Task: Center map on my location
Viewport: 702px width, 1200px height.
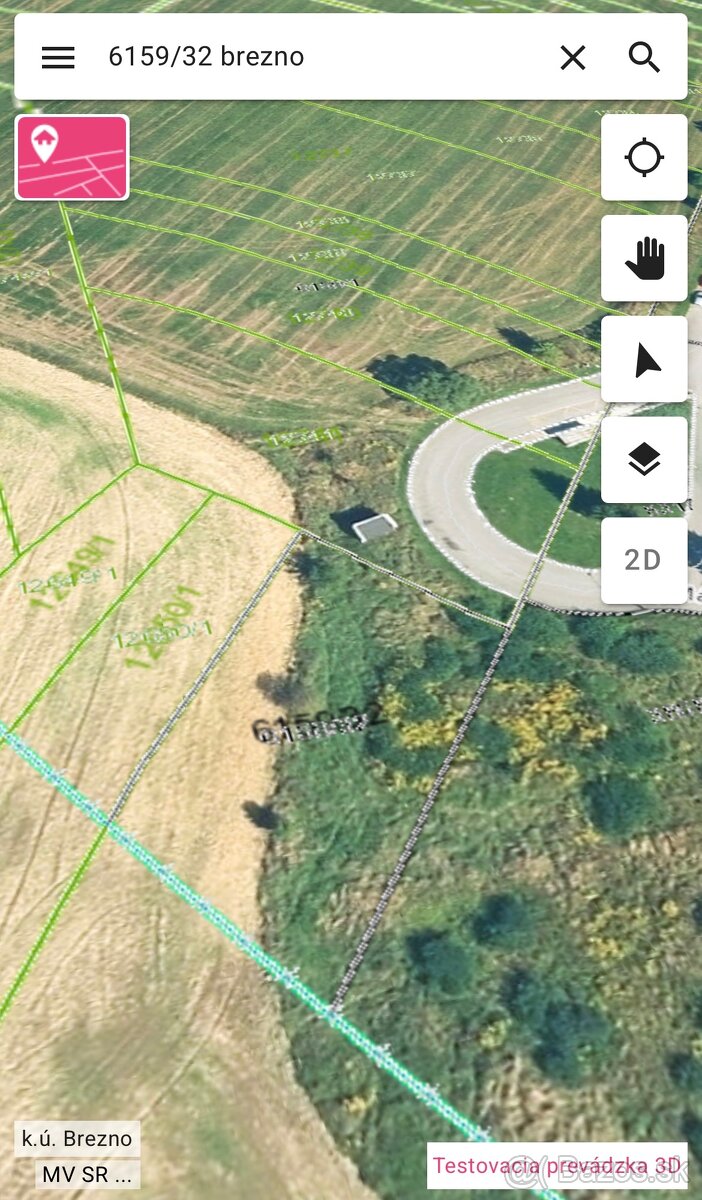Action: [644, 158]
